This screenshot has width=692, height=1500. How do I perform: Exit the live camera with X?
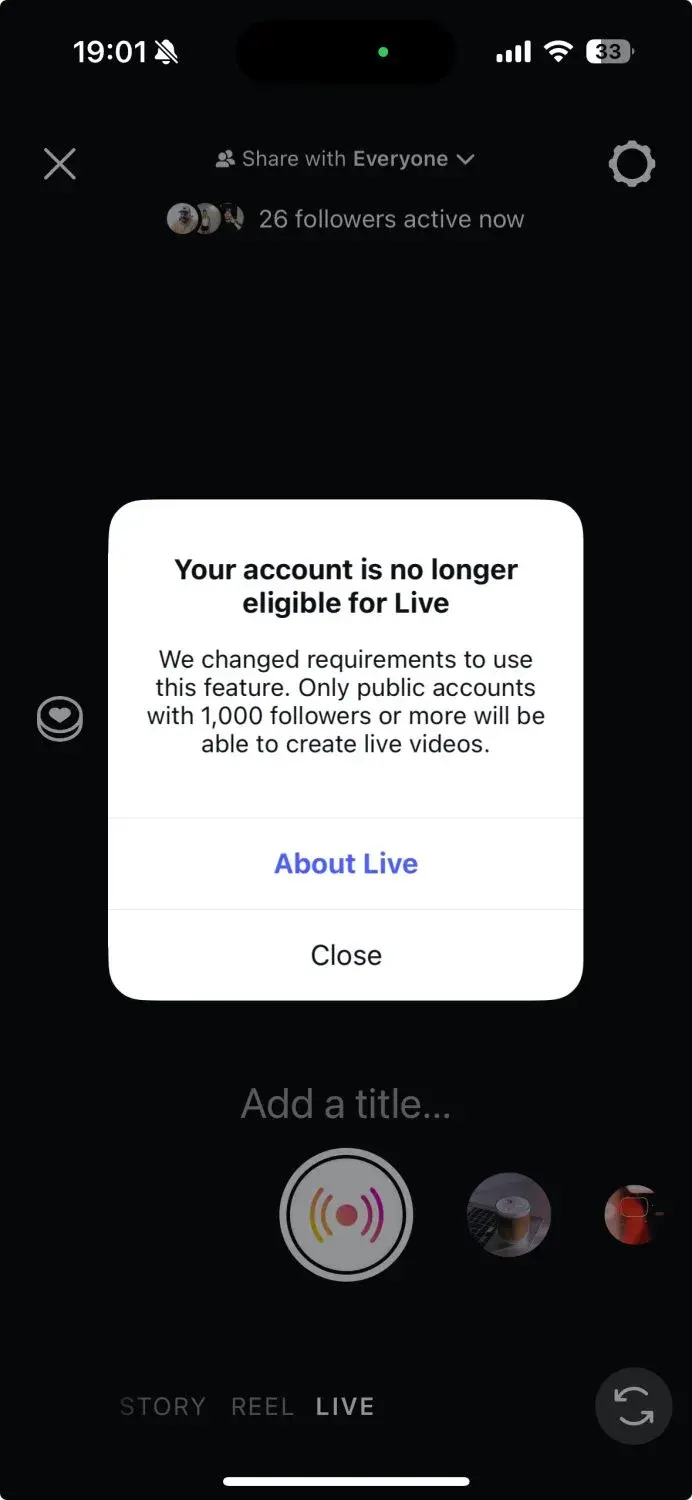(x=60, y=164)
